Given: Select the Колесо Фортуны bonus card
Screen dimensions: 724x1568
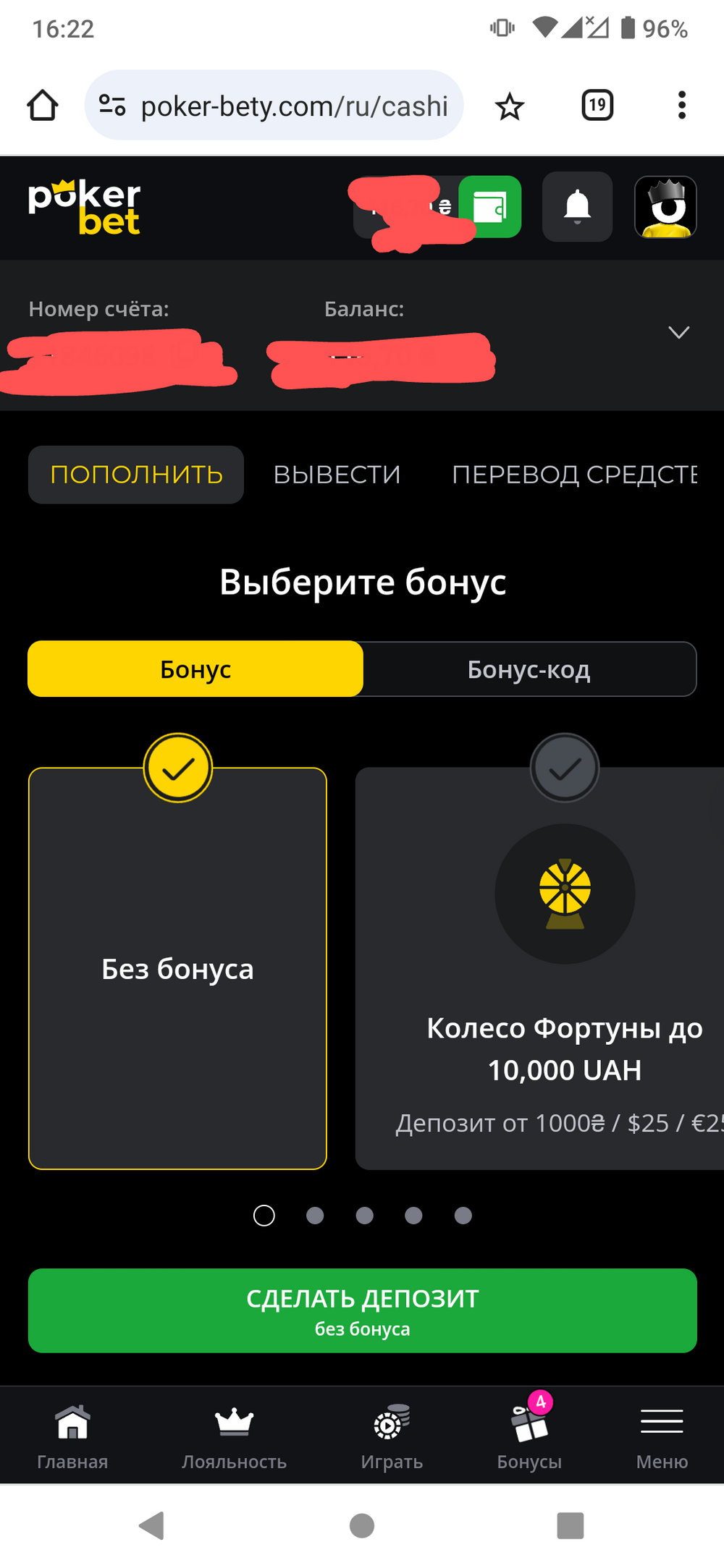Looking at the screenshot, I should tap(539, 968).
